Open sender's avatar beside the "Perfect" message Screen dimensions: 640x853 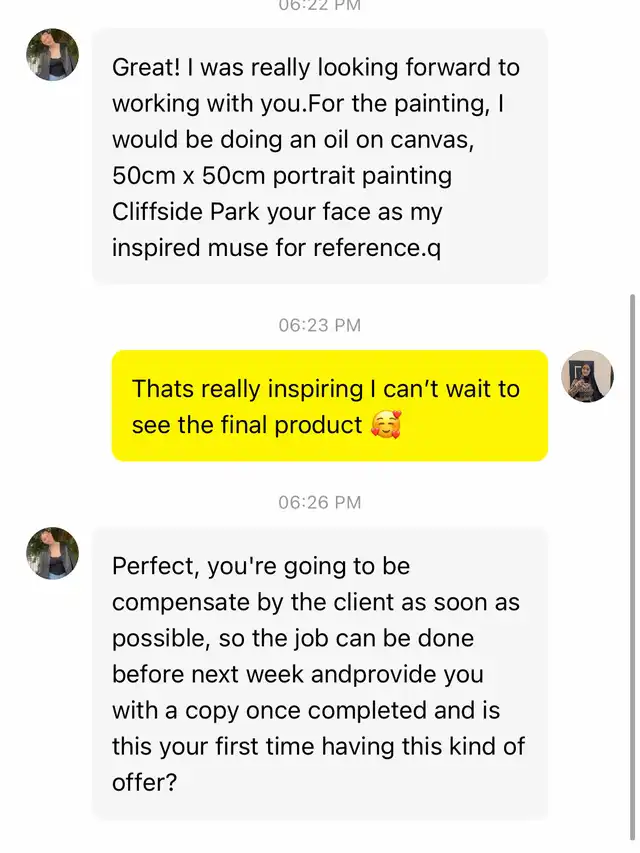click(x=52, y=553)
